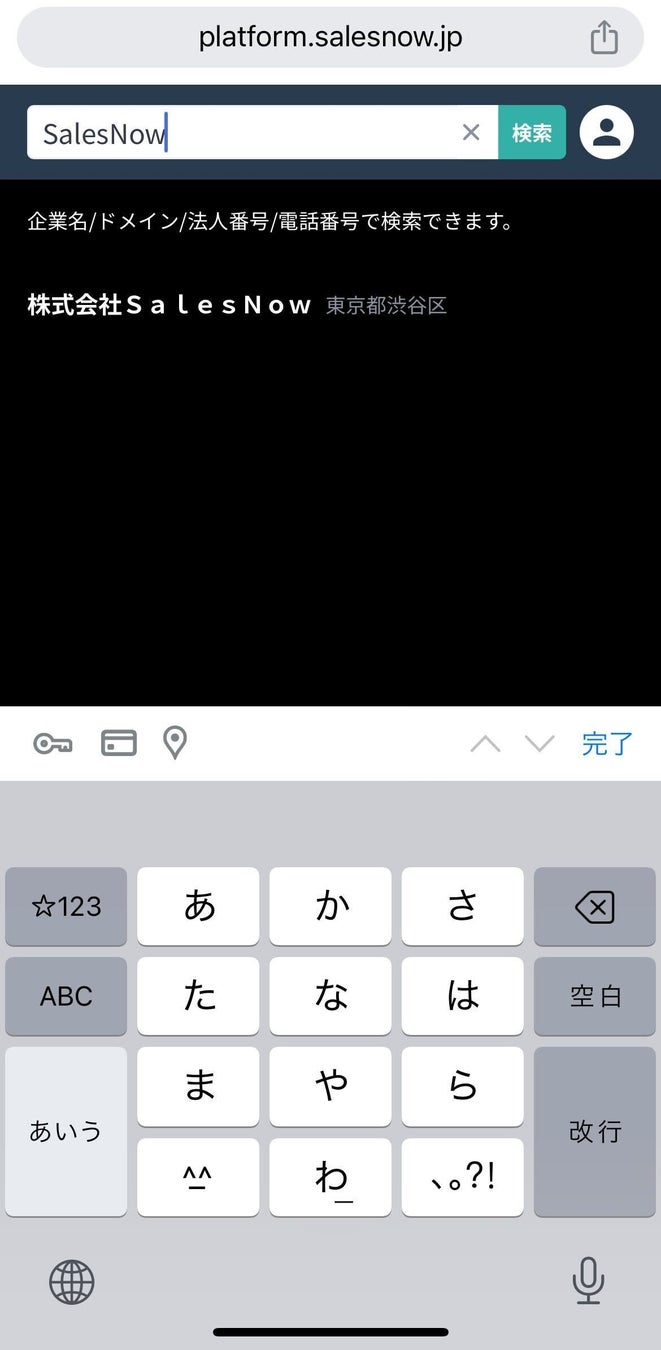Clear the search text with the X

pyautogui.click(x=471, y=132)
